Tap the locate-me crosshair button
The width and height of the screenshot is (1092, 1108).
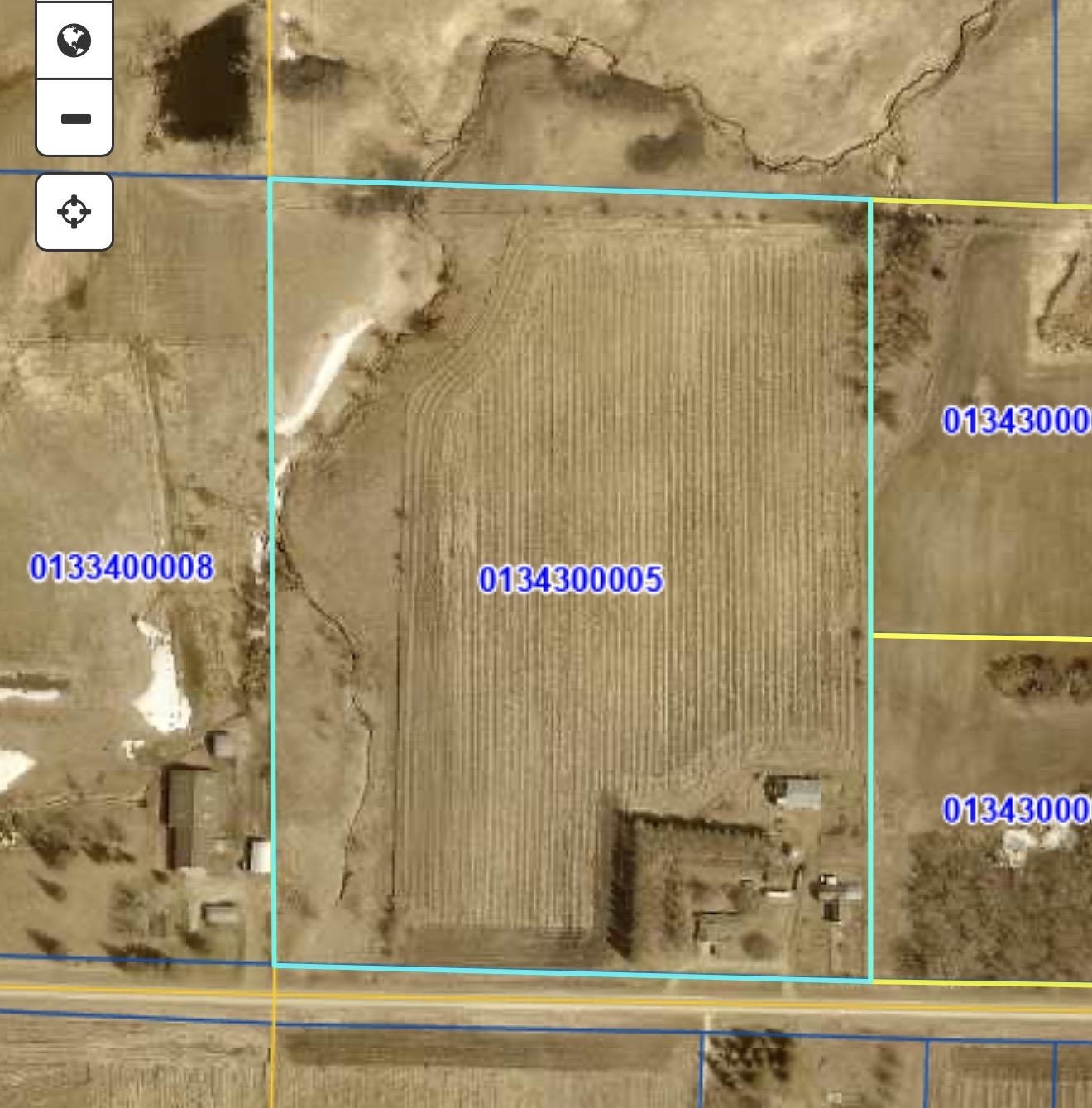[74, 212]
